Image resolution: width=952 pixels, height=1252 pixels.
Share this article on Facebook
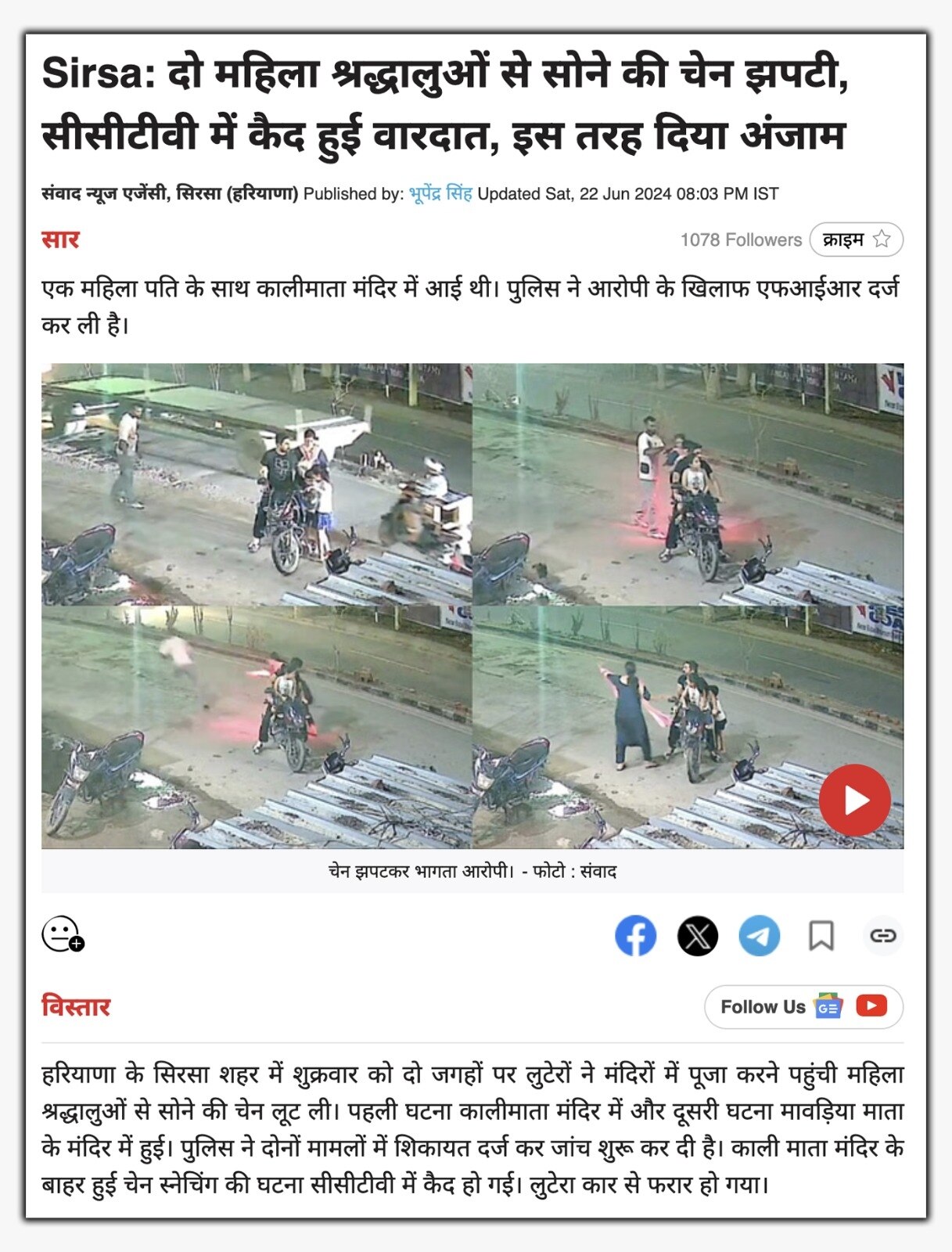(x=635, y=935)
